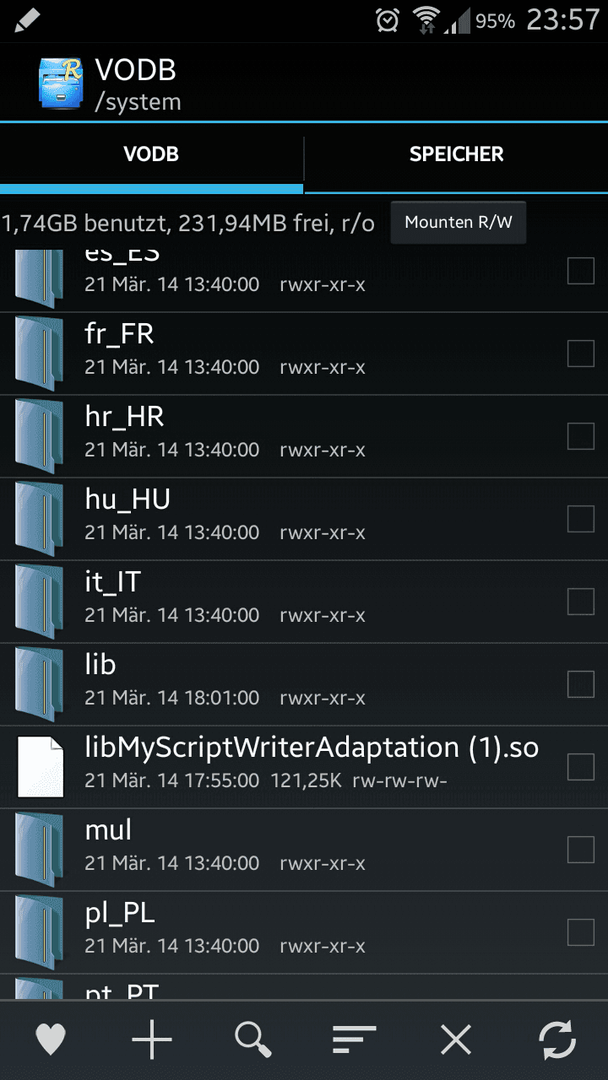
Task: Check the box next to hu_HU
Action: tap(580, 519)
